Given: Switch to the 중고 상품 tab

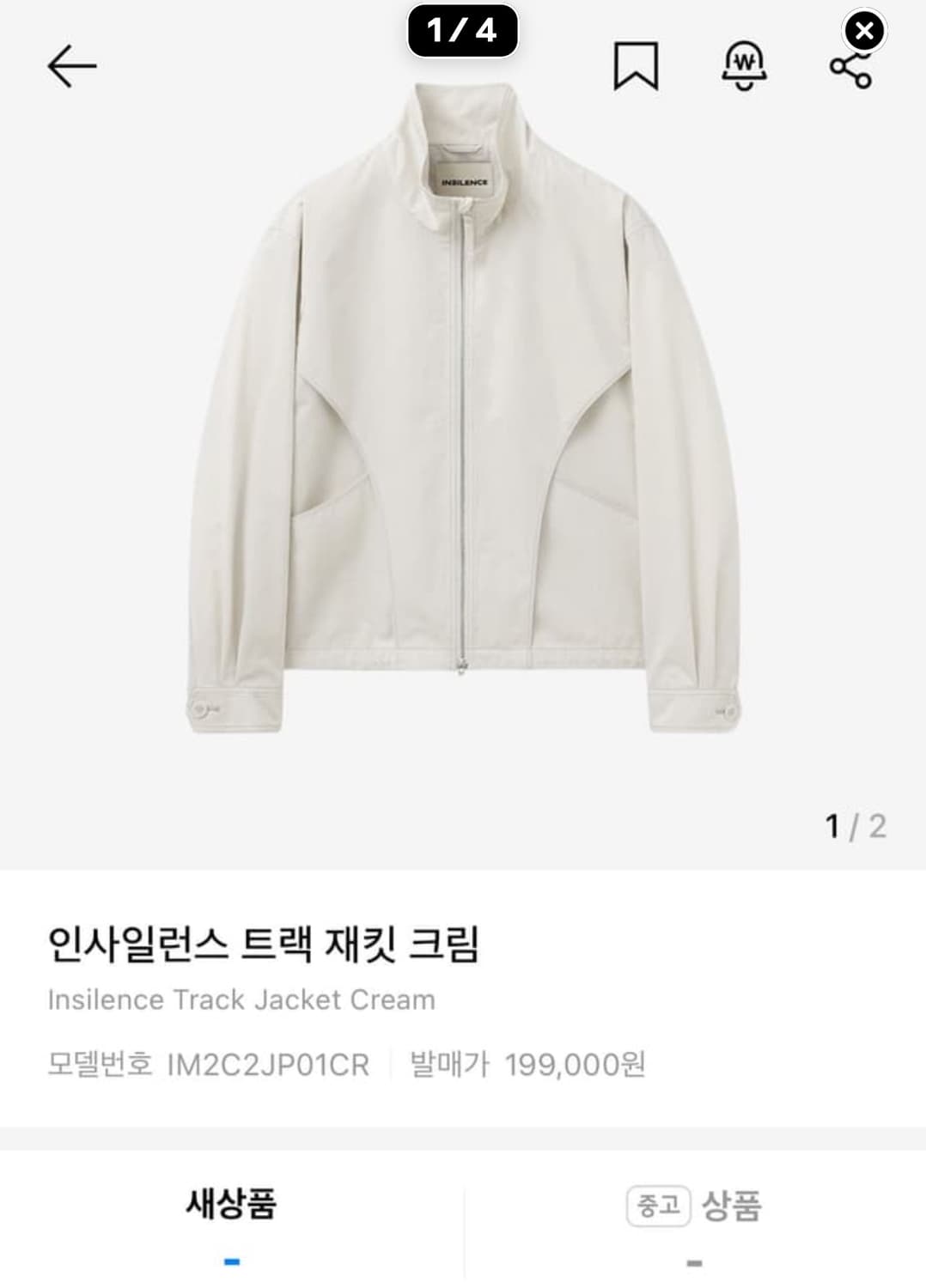Looking at the screenshot, I should (x=694, y=1206).
